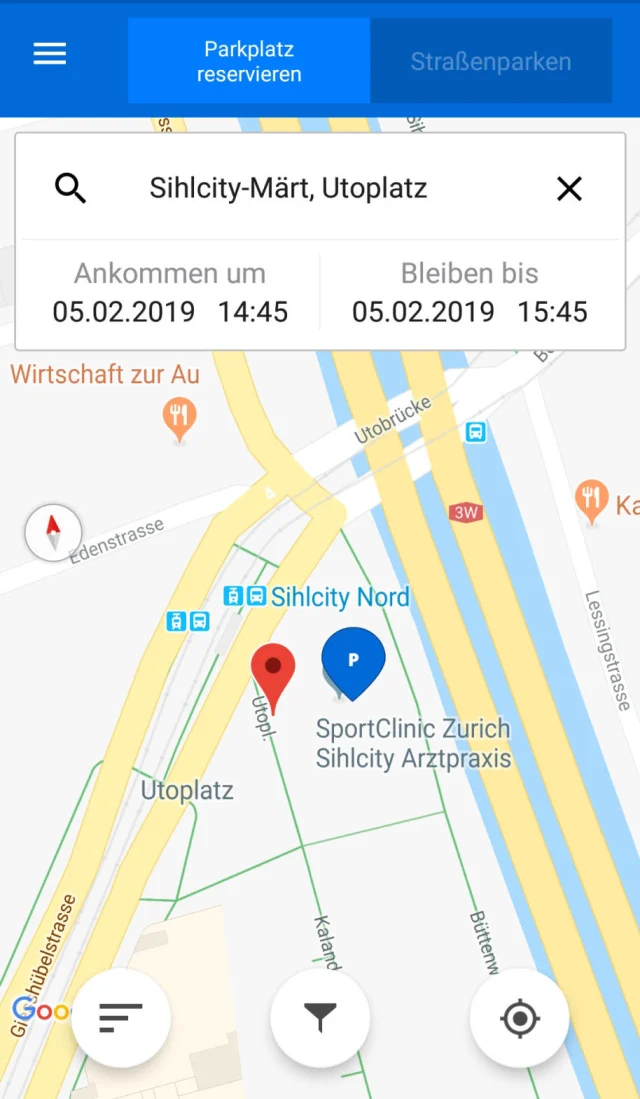The height and width of the screenshot is (1099, 640).
Task: Change the Ankommen um arrival time
Action: 170,294
